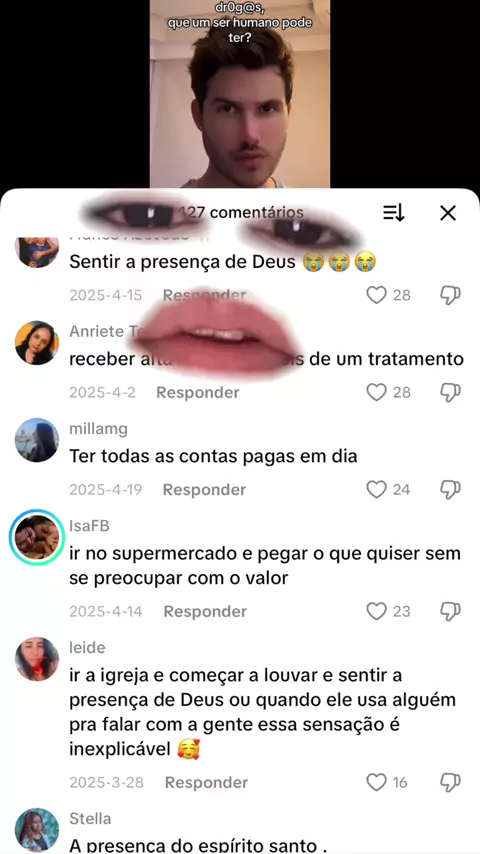
Task: Reply to Anriete's comment
Action: [198, 393]
